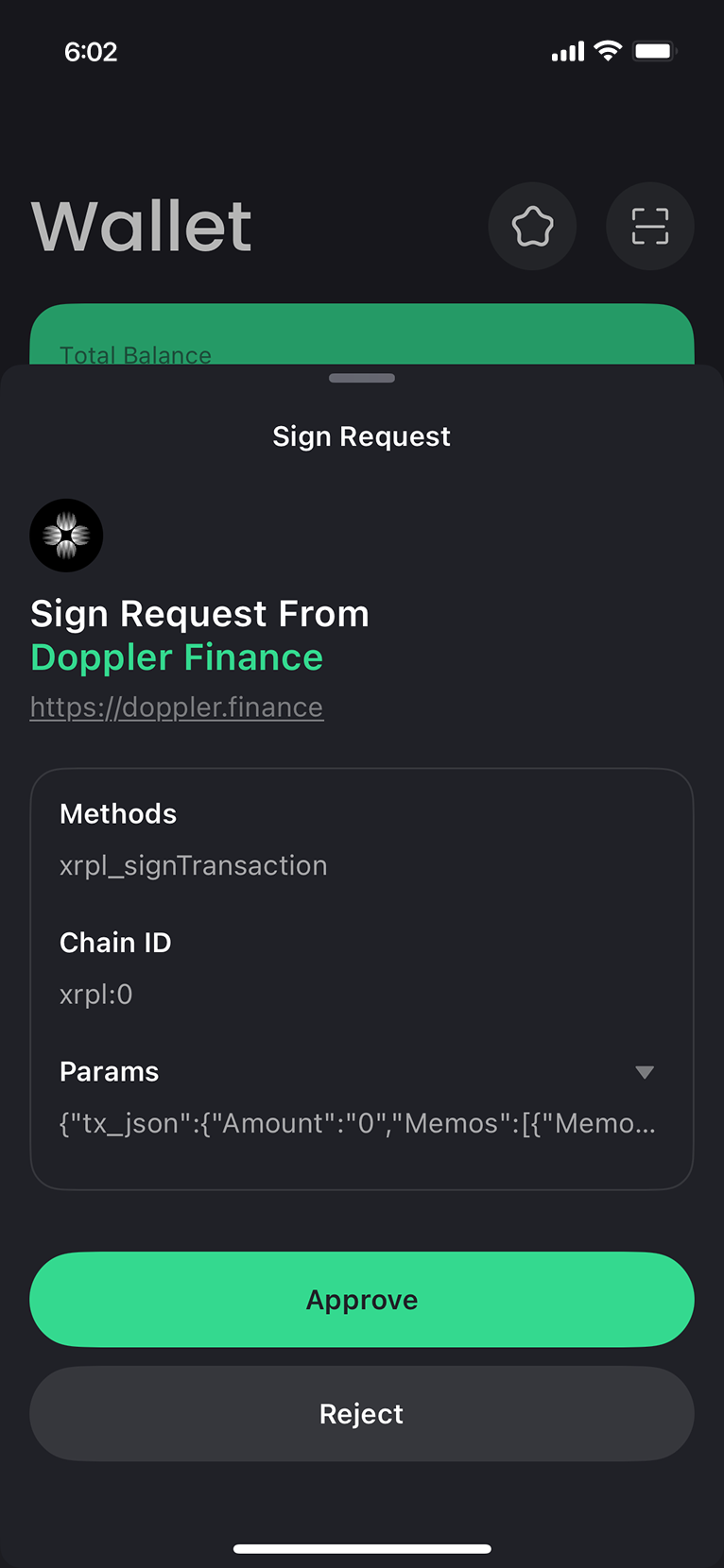Open the QR scan icon
The width and height of the screenshot is (724, 1568).
point(649,227)
